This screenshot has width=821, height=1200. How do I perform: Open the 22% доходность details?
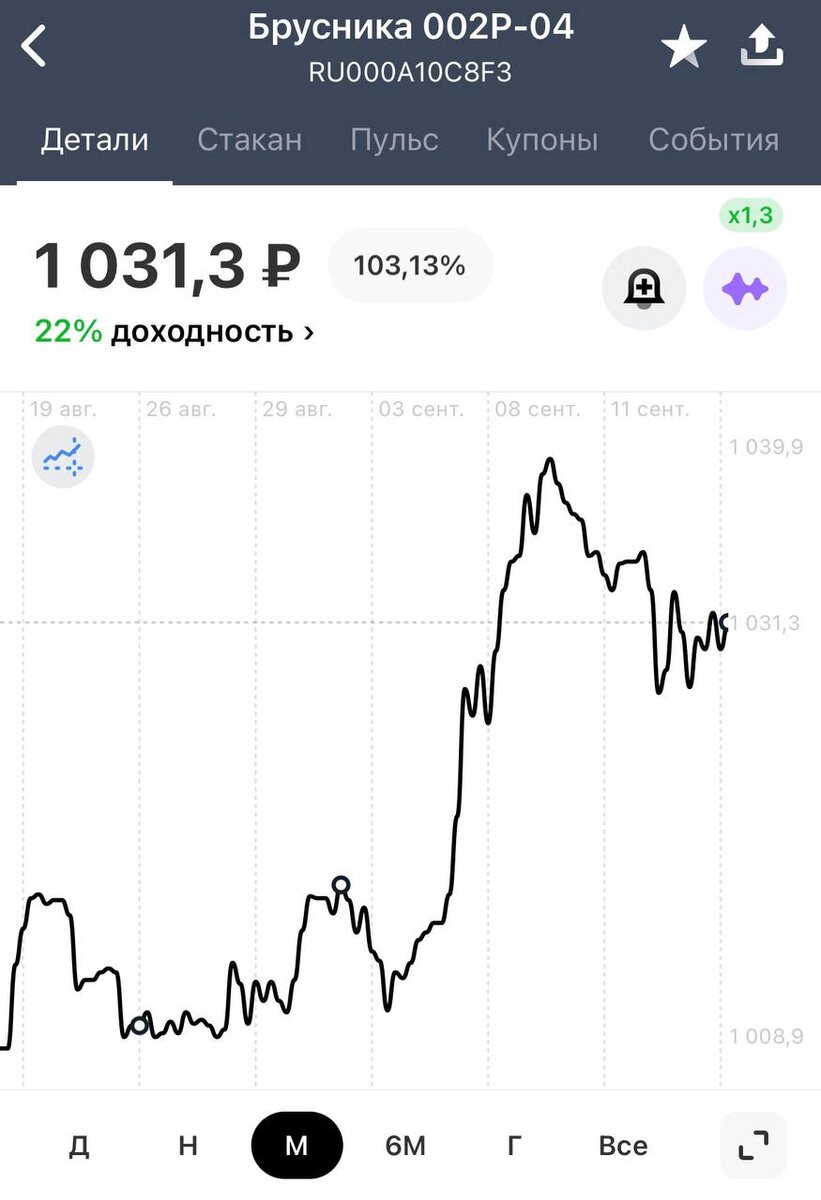[175, 331]
